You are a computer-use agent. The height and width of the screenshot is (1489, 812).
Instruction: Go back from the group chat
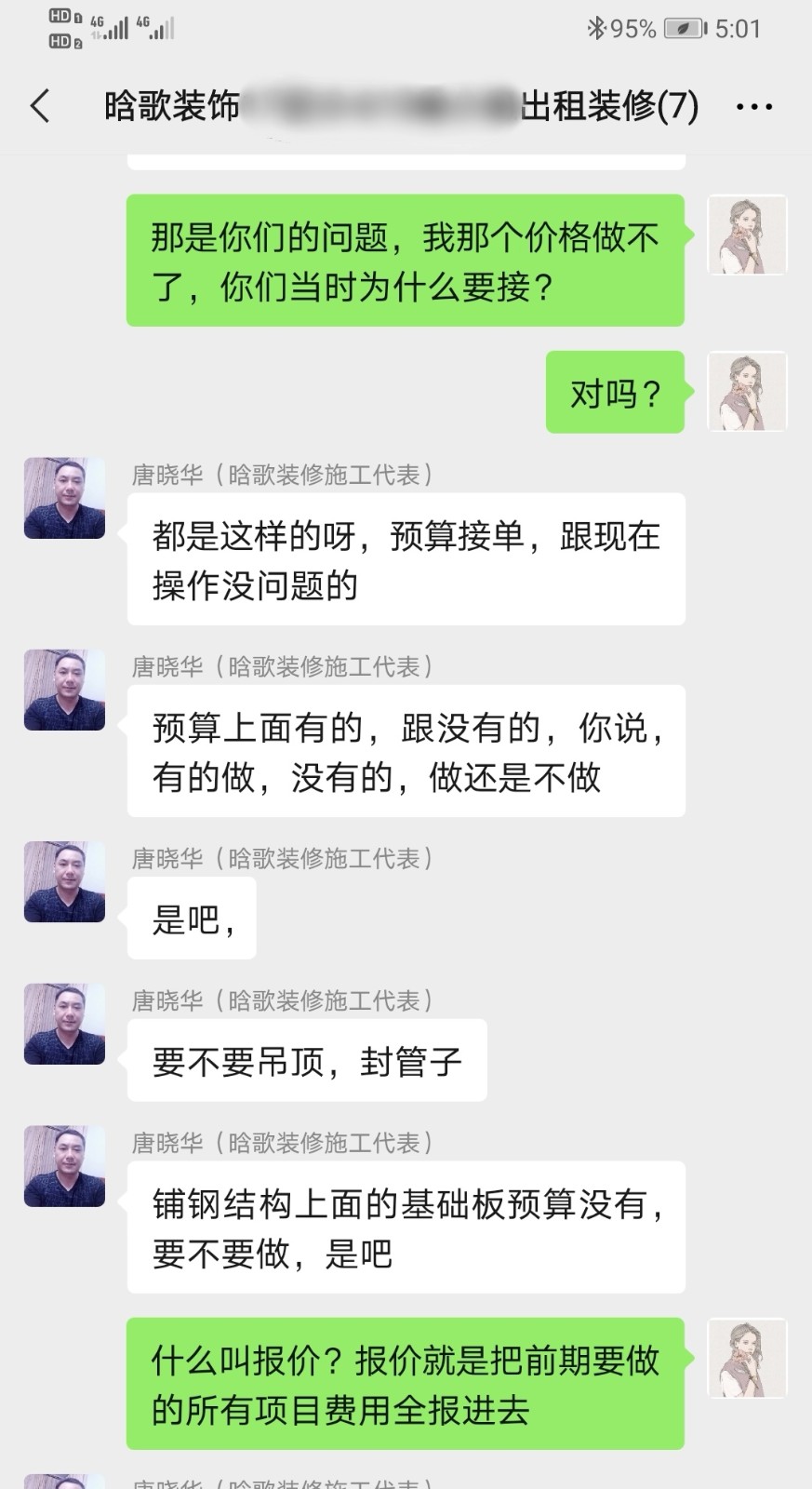click(40, 106)
